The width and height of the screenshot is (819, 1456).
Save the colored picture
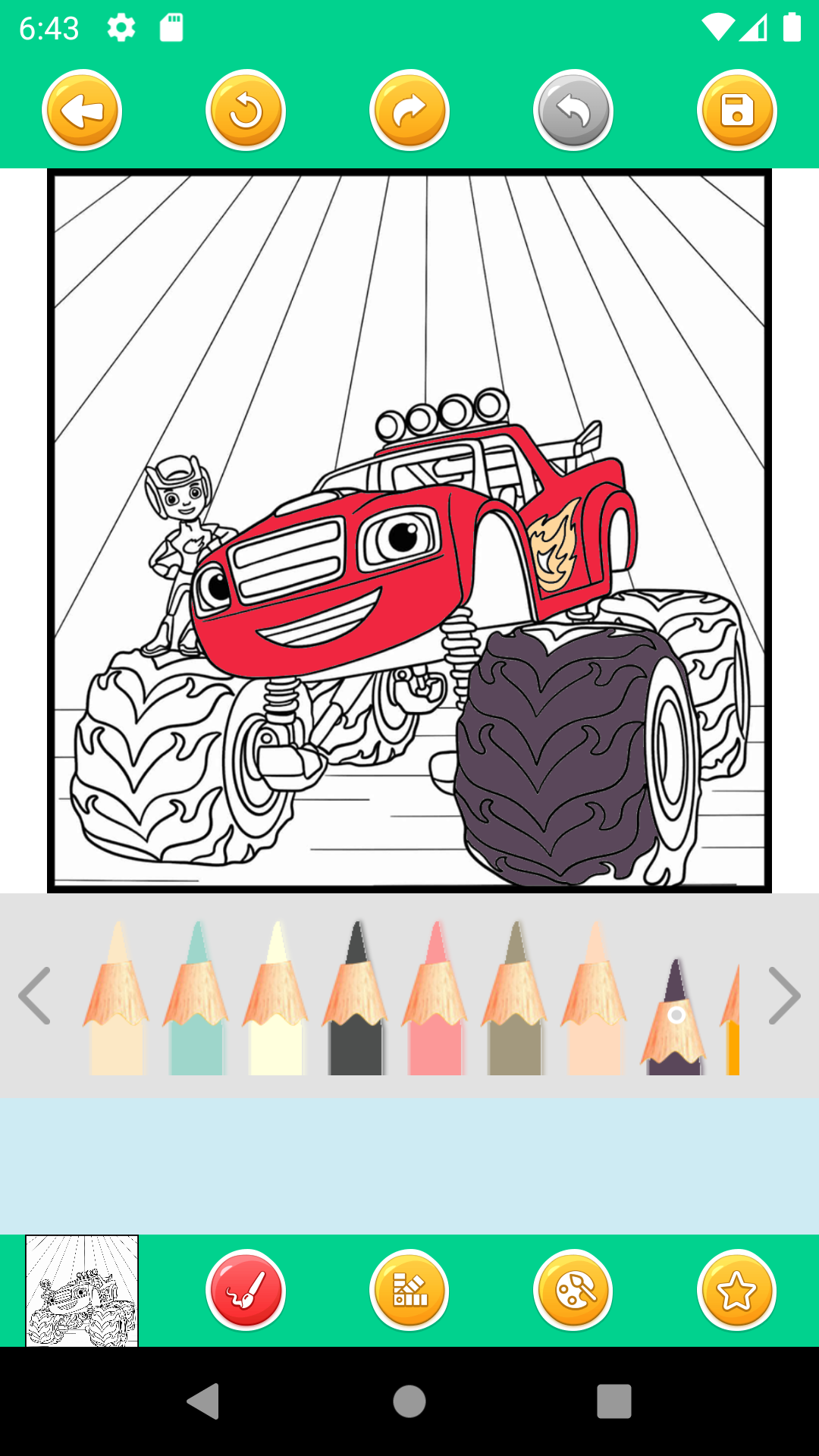pyautogui.click(x=736, y=110)
